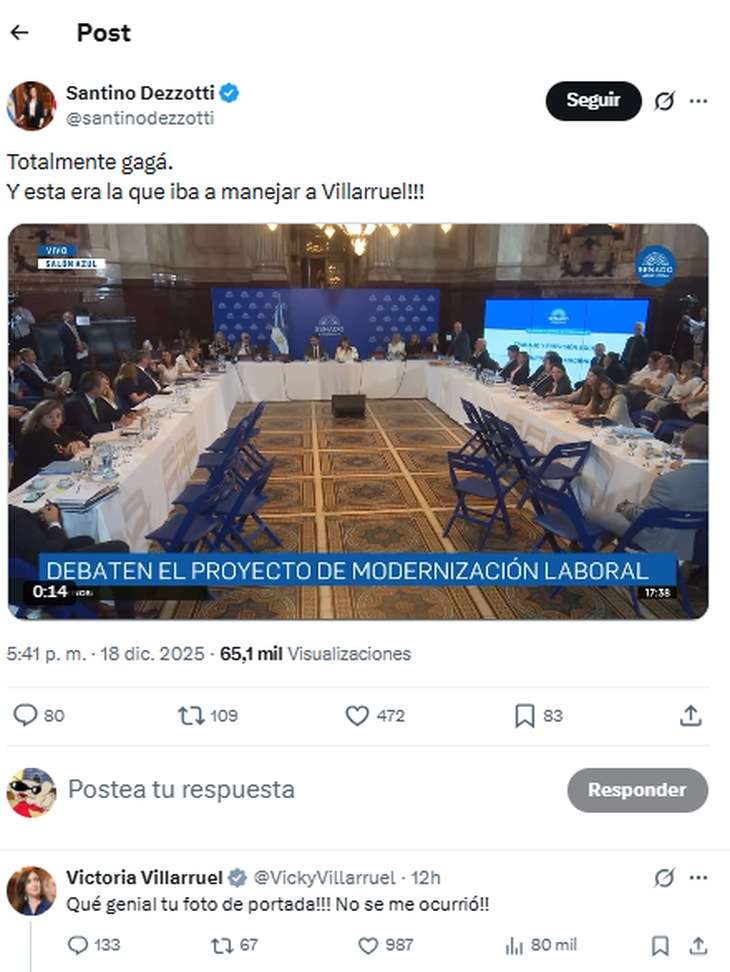Bookmark Santino Dezzotti's post
This screenshot has width=730, height=972.
pyautogui.click(x=524, y=715)
